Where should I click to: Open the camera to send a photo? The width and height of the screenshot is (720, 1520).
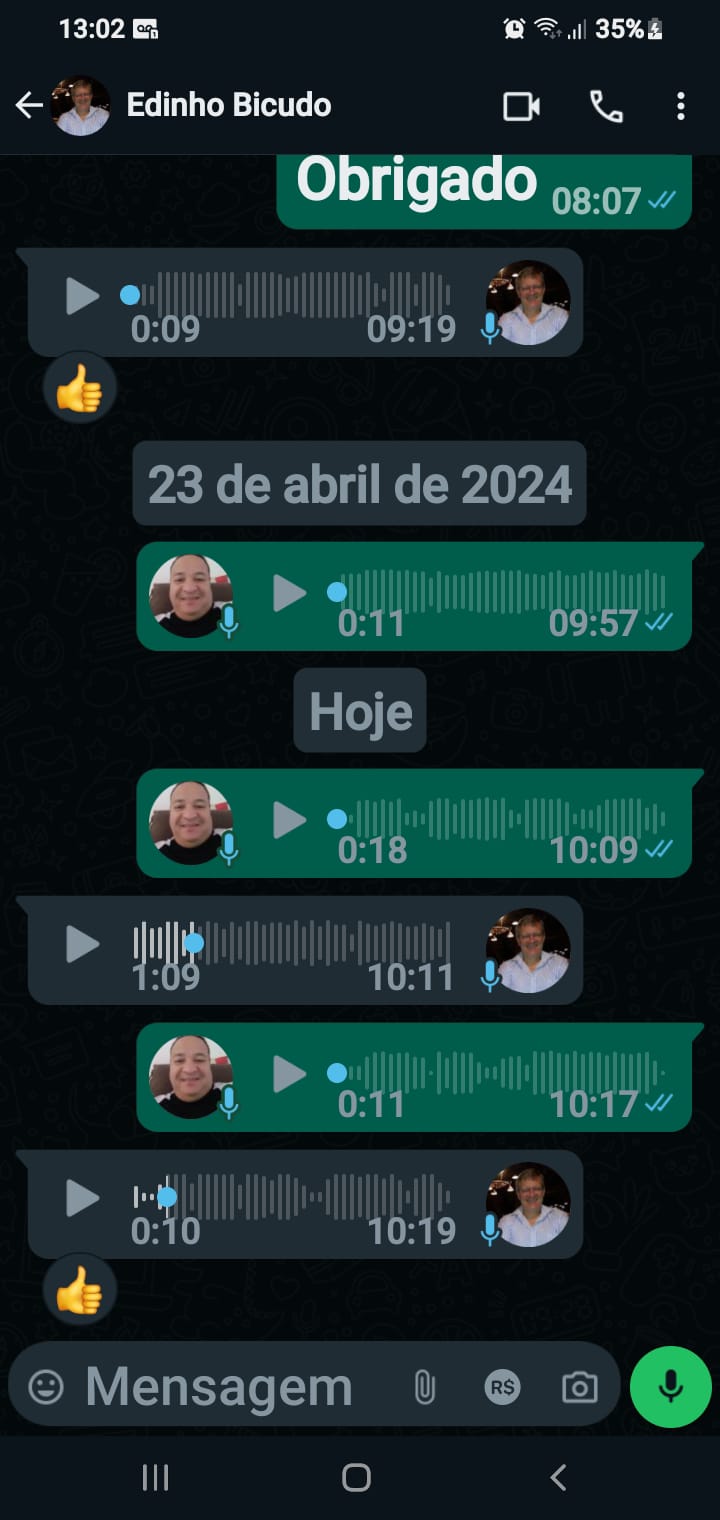click(x=579, y=1387)
